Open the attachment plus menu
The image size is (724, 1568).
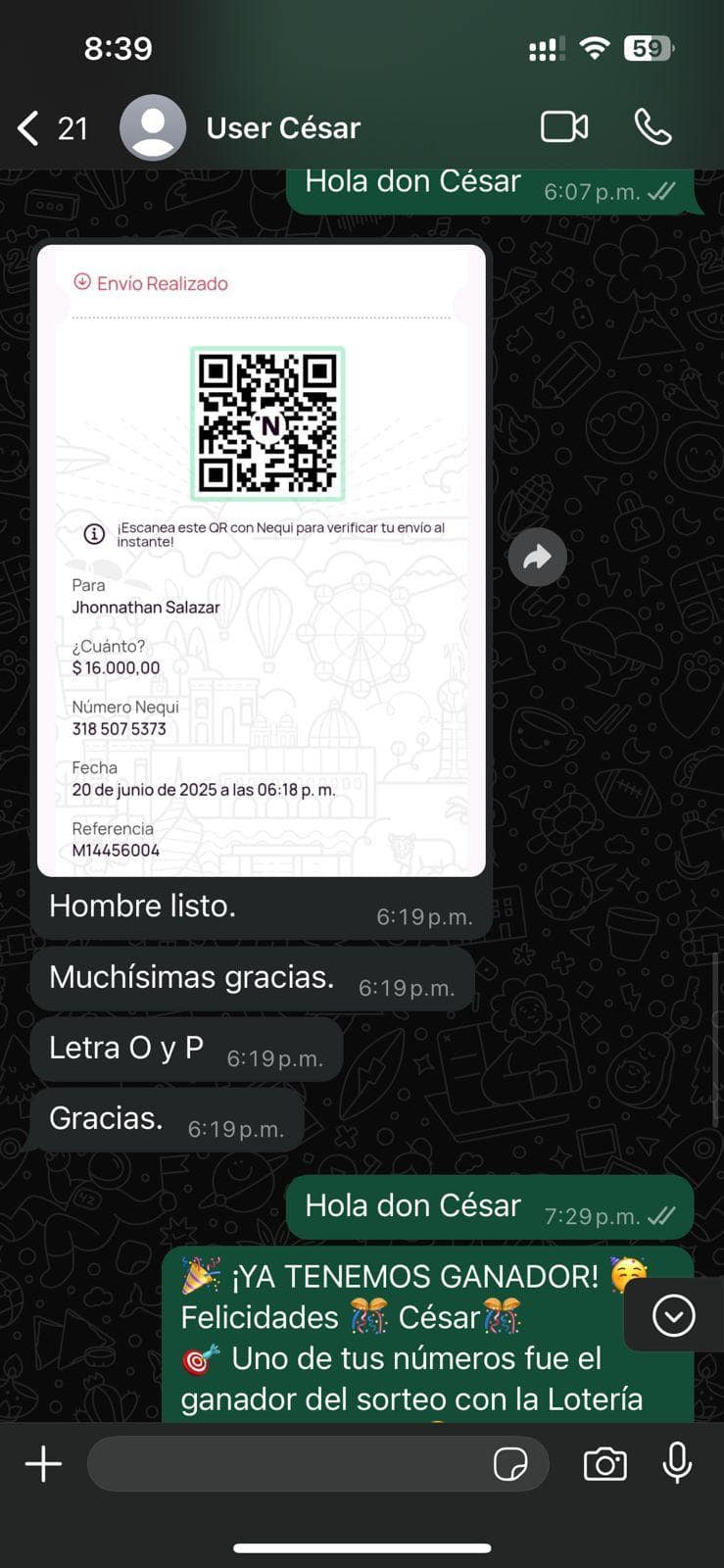click(x=43, y=1464)
